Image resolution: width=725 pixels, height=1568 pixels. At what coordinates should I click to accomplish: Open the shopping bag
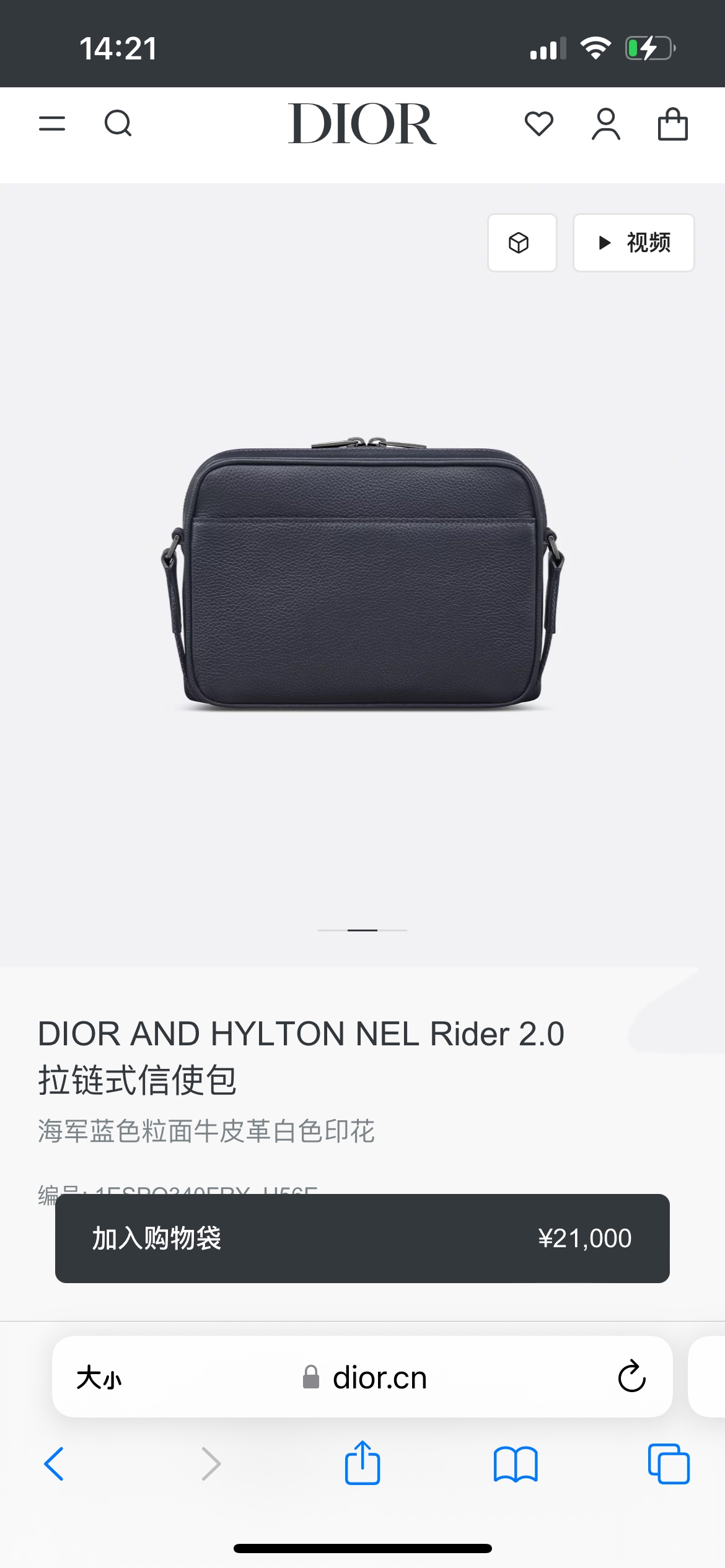(x=672, y=124)
